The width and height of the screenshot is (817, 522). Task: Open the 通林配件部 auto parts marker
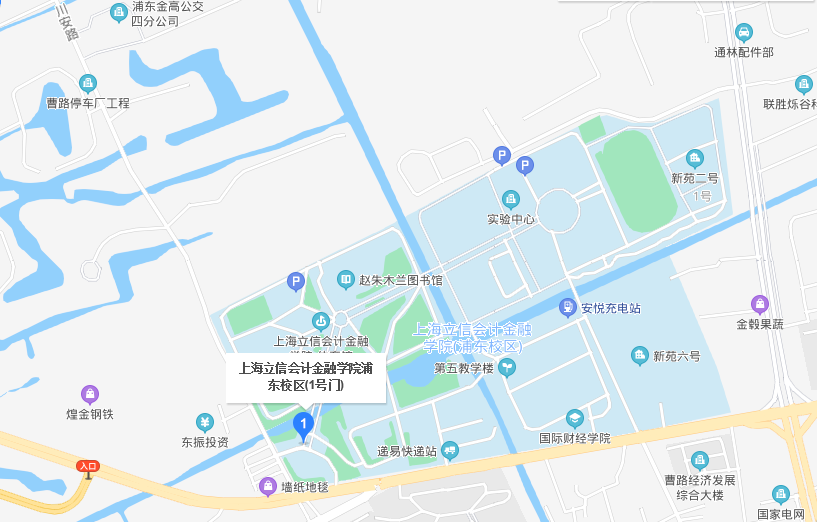pyautogui.click(x=743, y=32)
